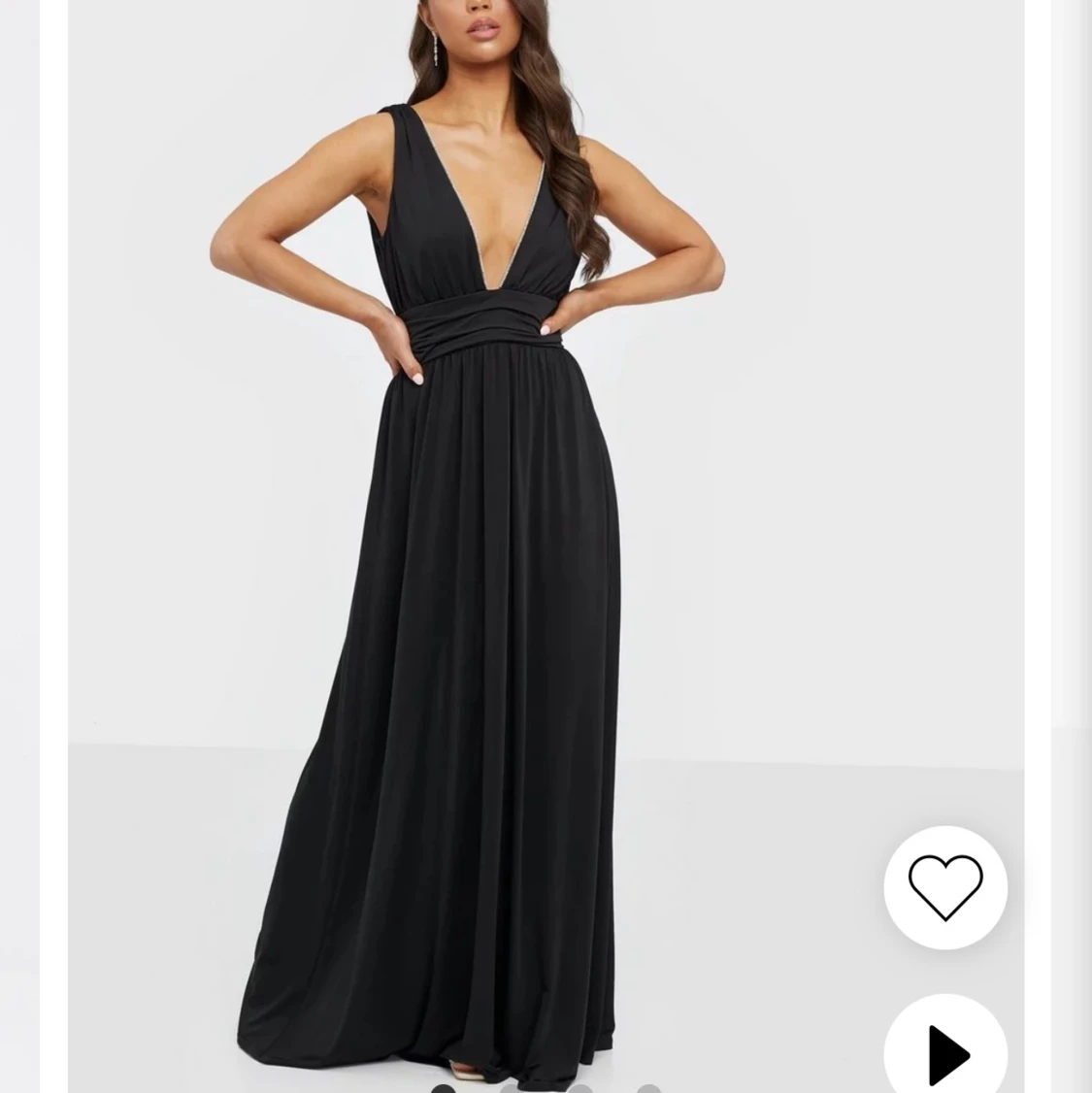This screenshot has width=1092, height=1093.
Task: Play the product video
Action: coord(946,1052)
